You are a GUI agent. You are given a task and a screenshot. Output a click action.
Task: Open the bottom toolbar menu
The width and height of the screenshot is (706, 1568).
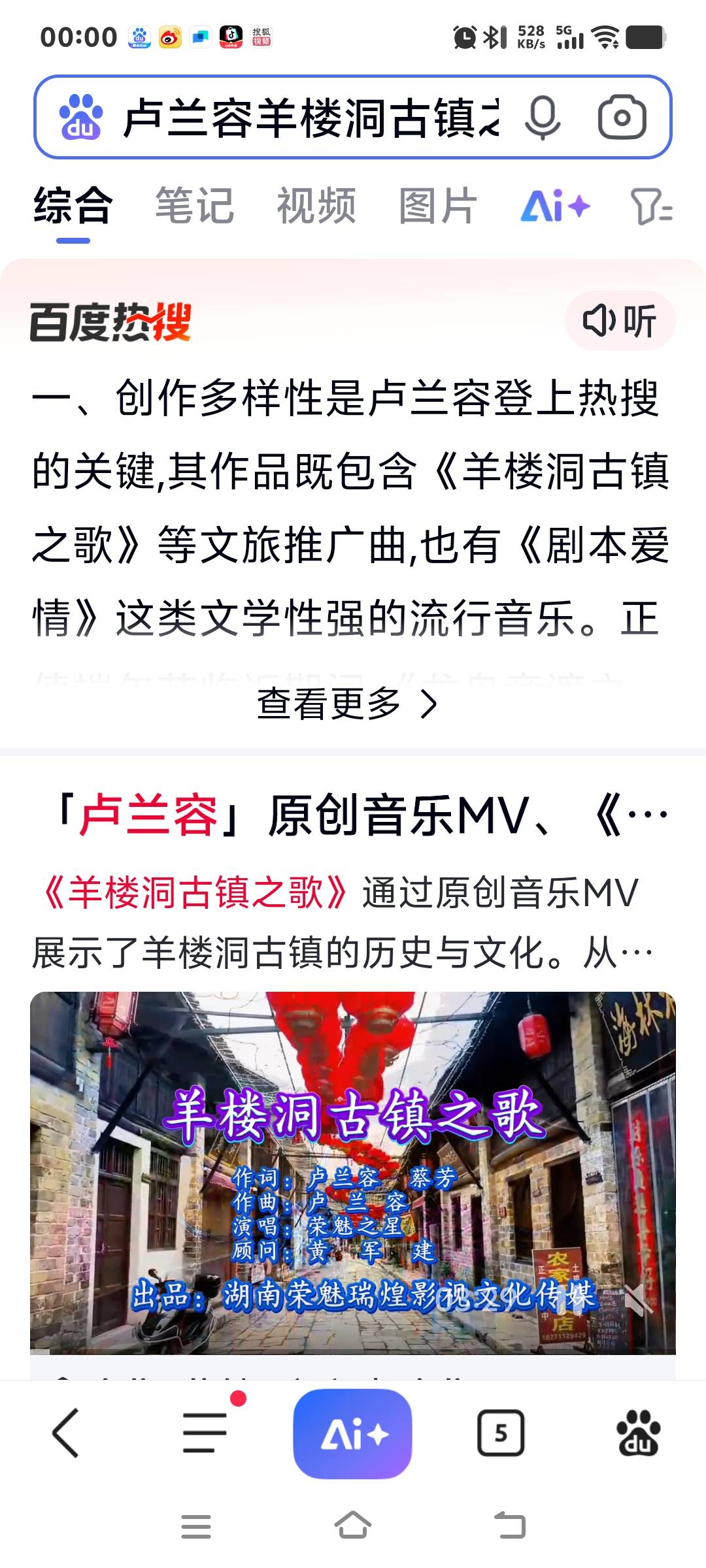(205, 1433)
